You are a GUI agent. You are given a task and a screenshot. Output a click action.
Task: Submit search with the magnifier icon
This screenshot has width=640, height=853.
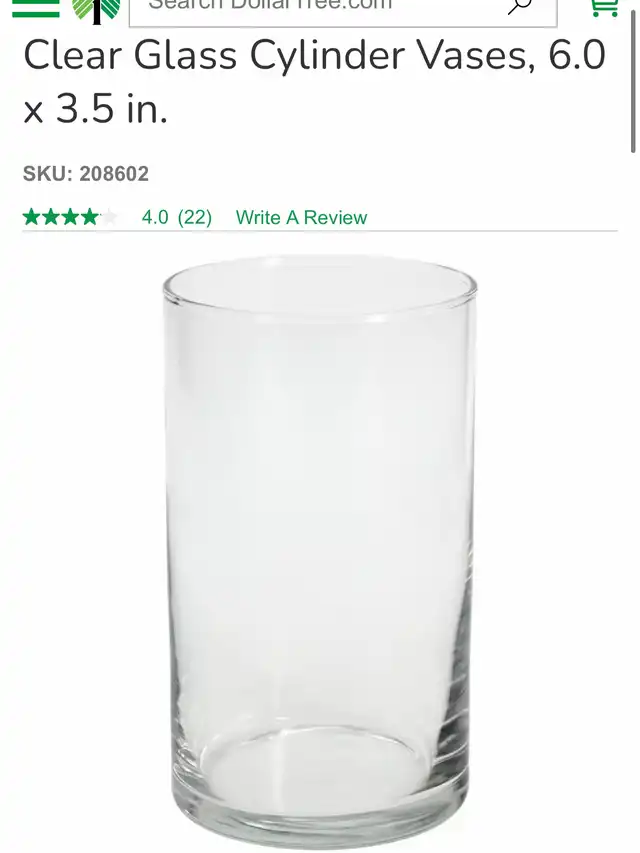click(x=519, y=7)
